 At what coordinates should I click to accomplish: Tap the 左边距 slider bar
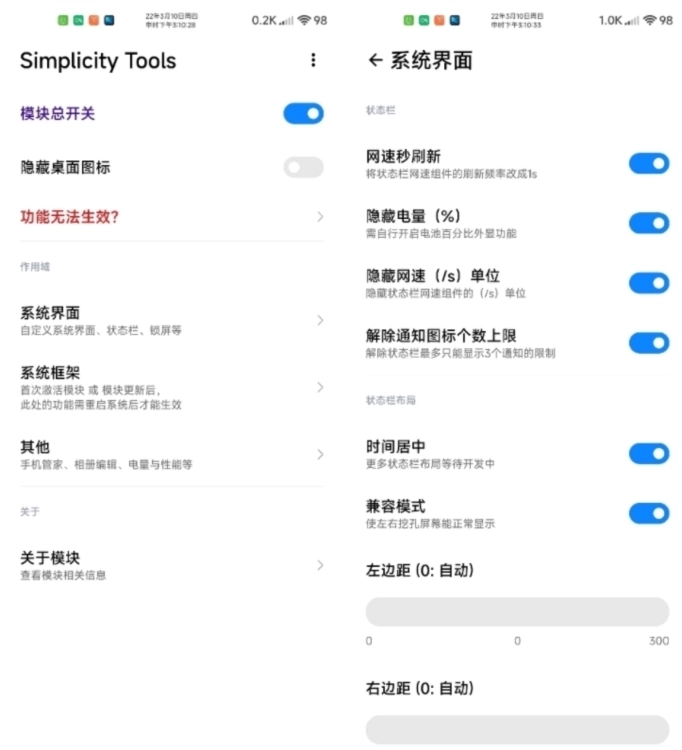click(517, 612)
